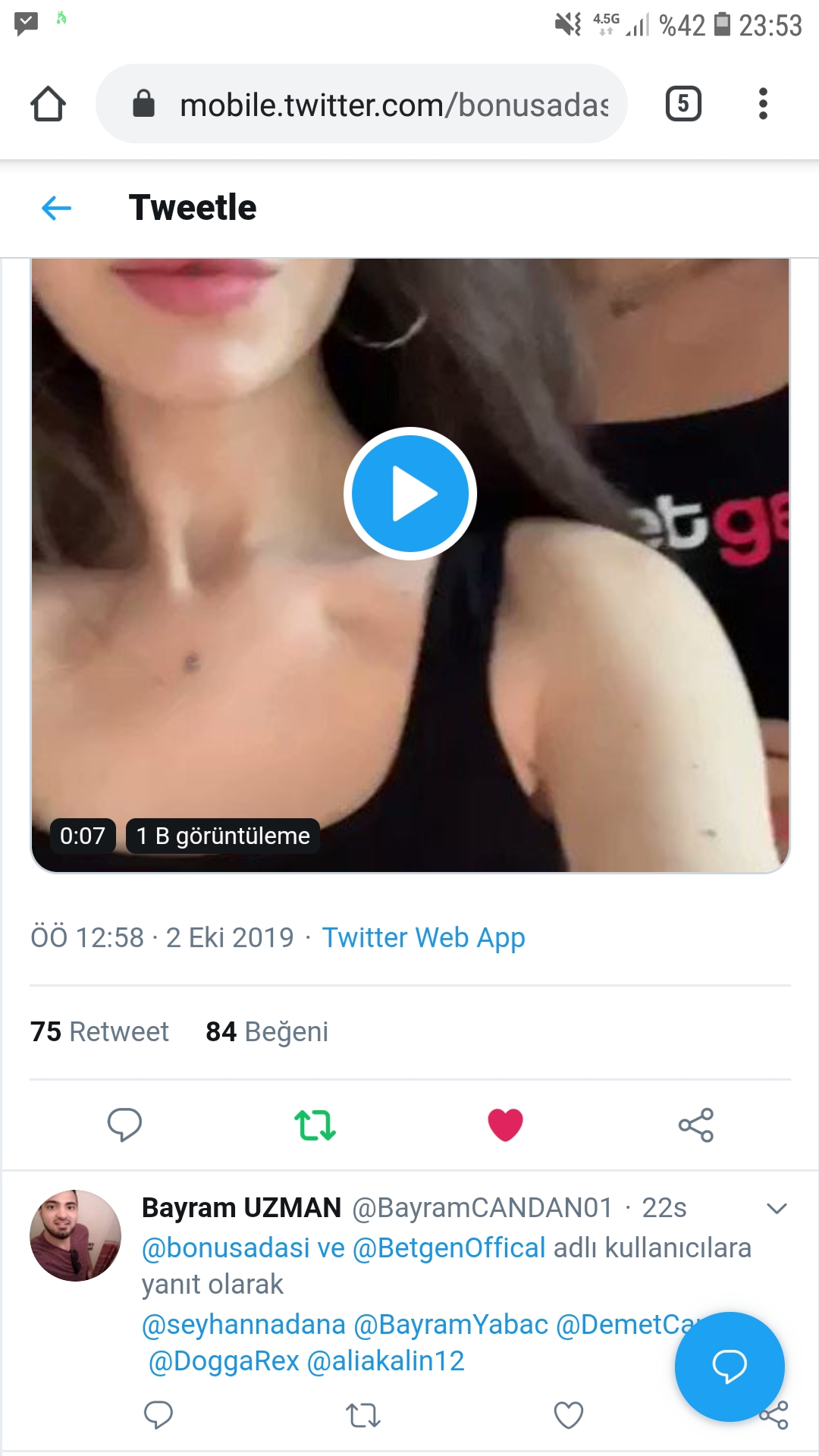Viewport: 819px width, 1456px height.
Task: Open browser home page
Action: point(48,104)
